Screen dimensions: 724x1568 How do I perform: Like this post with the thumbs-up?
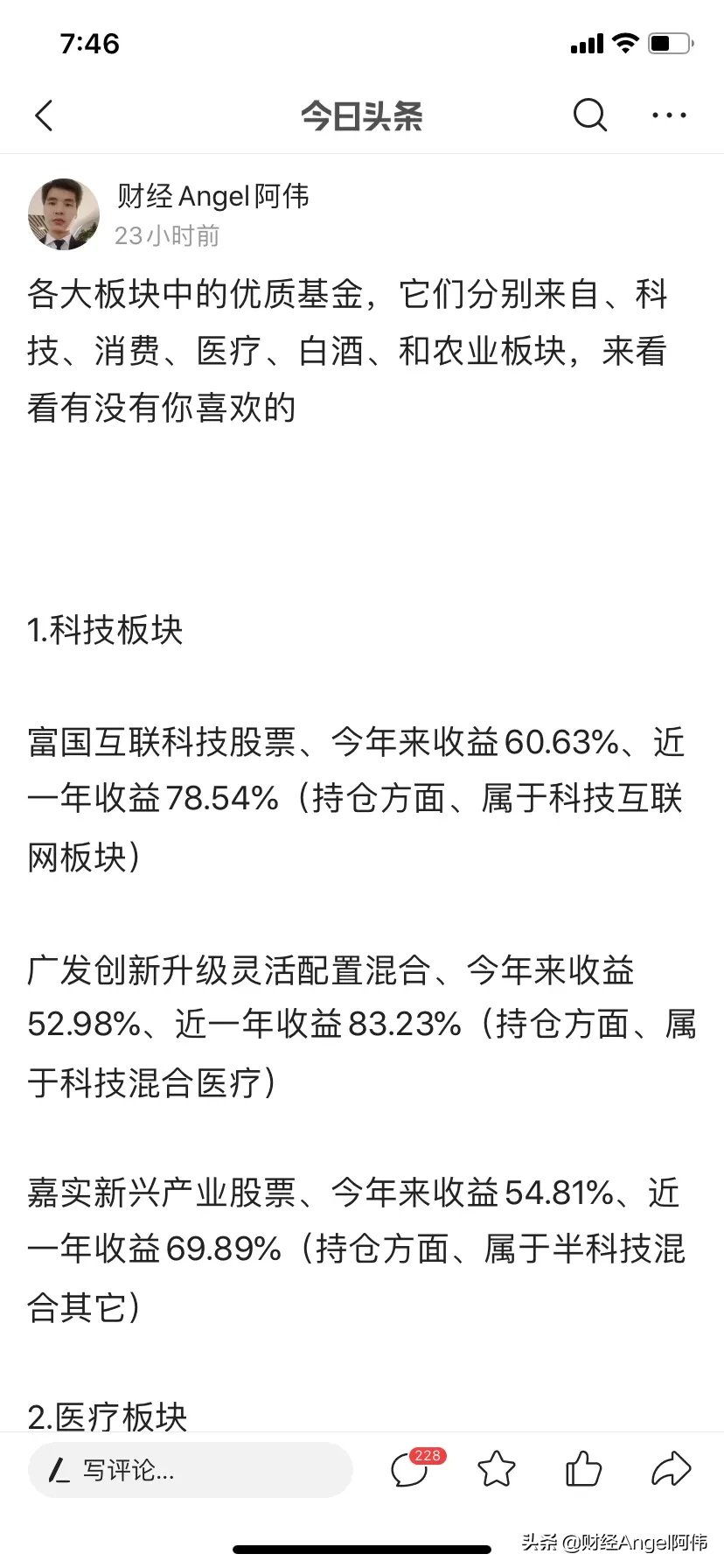pos(583,1468)
